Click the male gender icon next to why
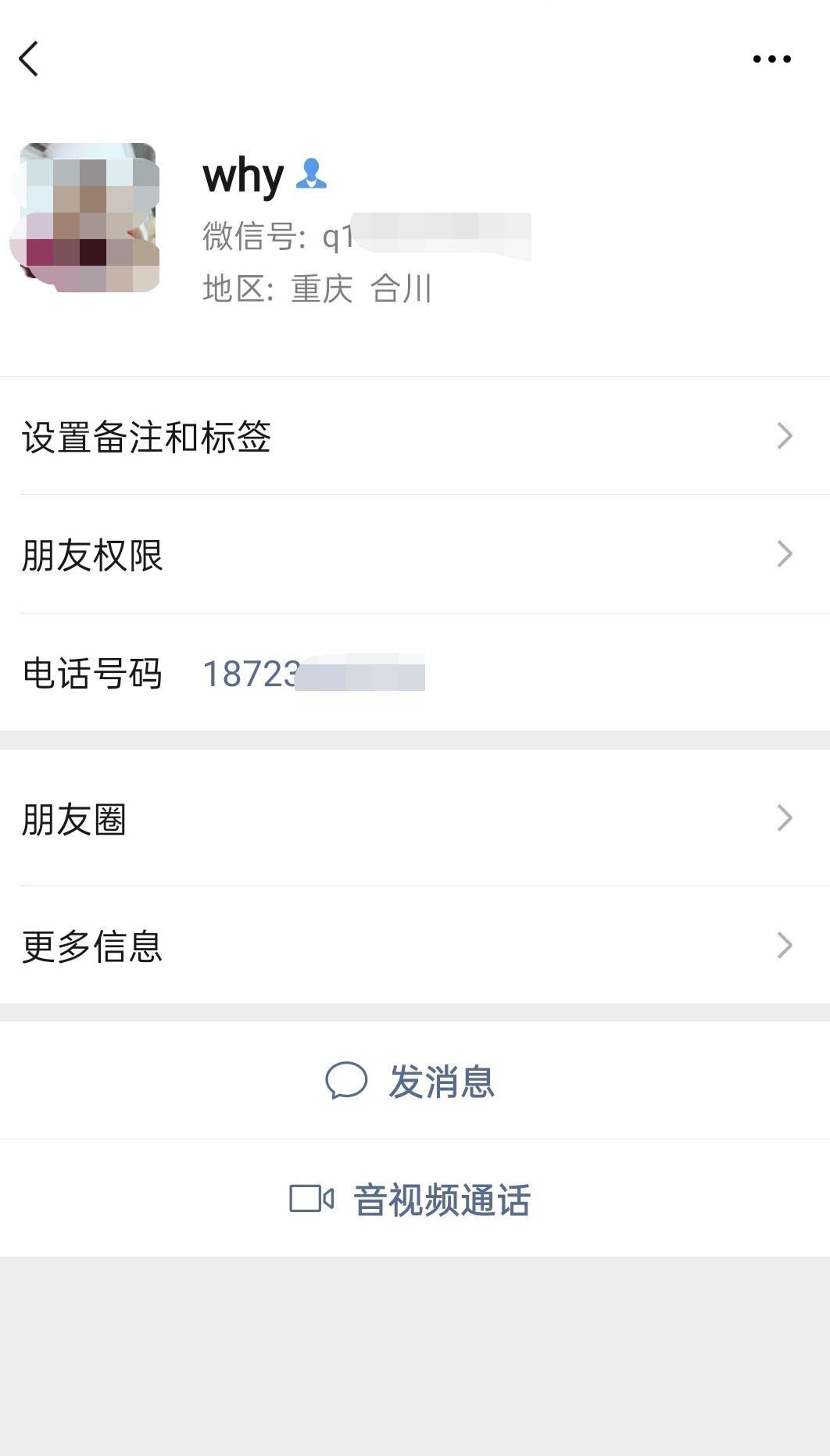The width and height of the screenshot is (830, 1456). (313, 174)
